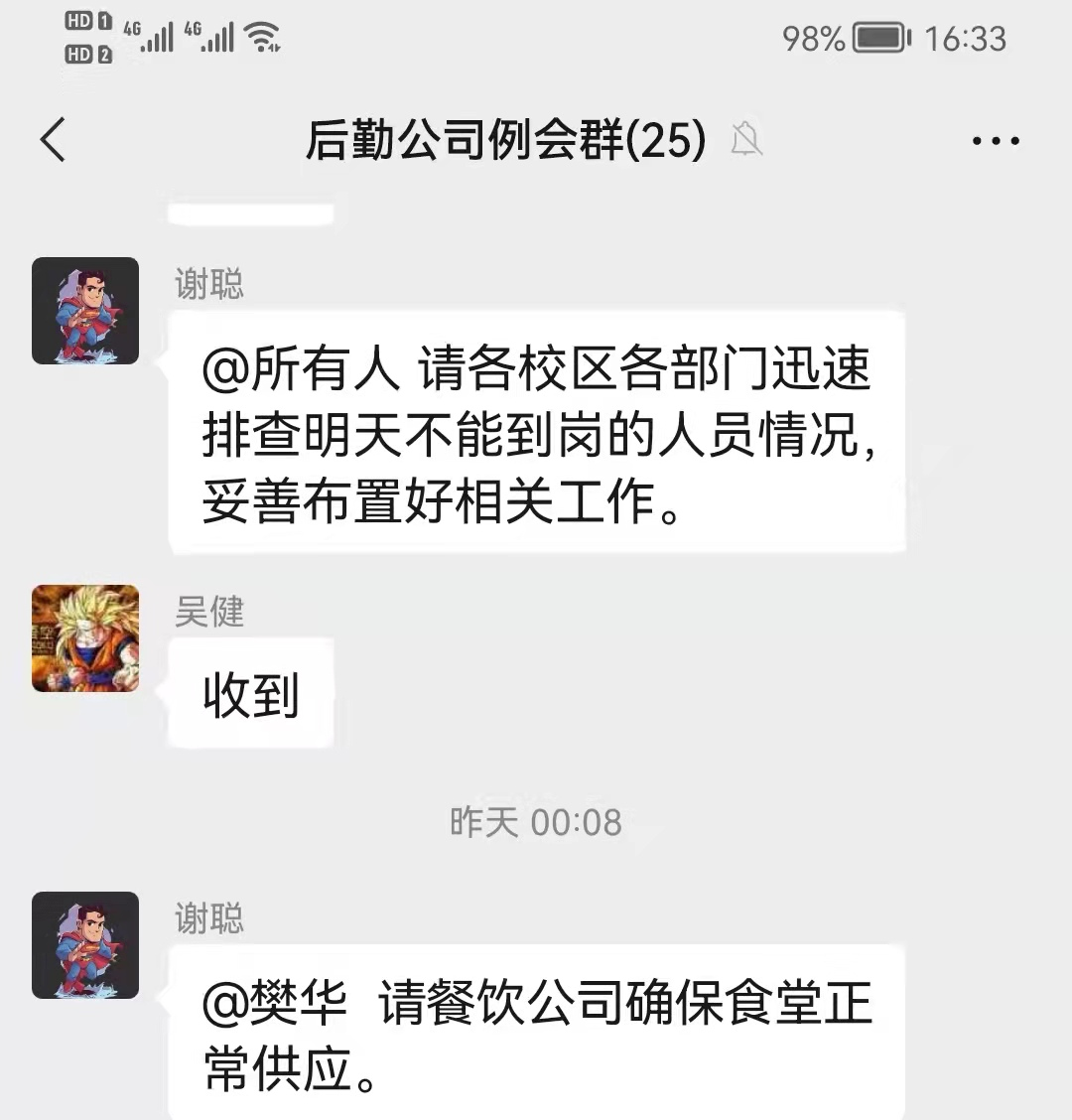
Task: Tap the 昨天 00:08 timestamp
Action: point(535,822)
